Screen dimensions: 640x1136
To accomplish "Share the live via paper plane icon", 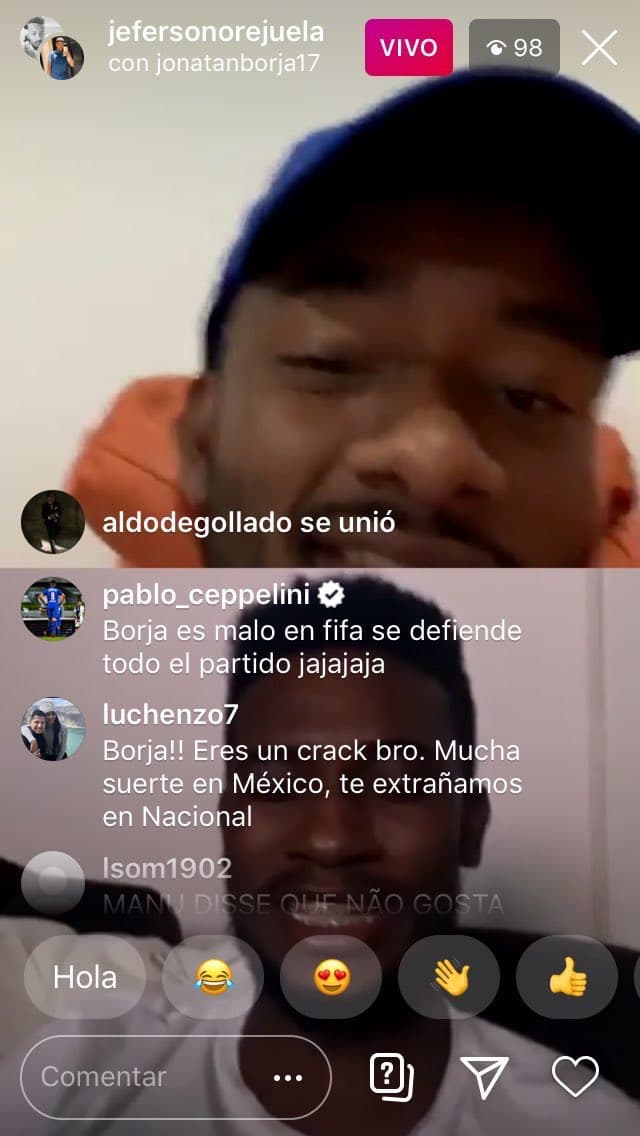I will tap(485, 1077).
